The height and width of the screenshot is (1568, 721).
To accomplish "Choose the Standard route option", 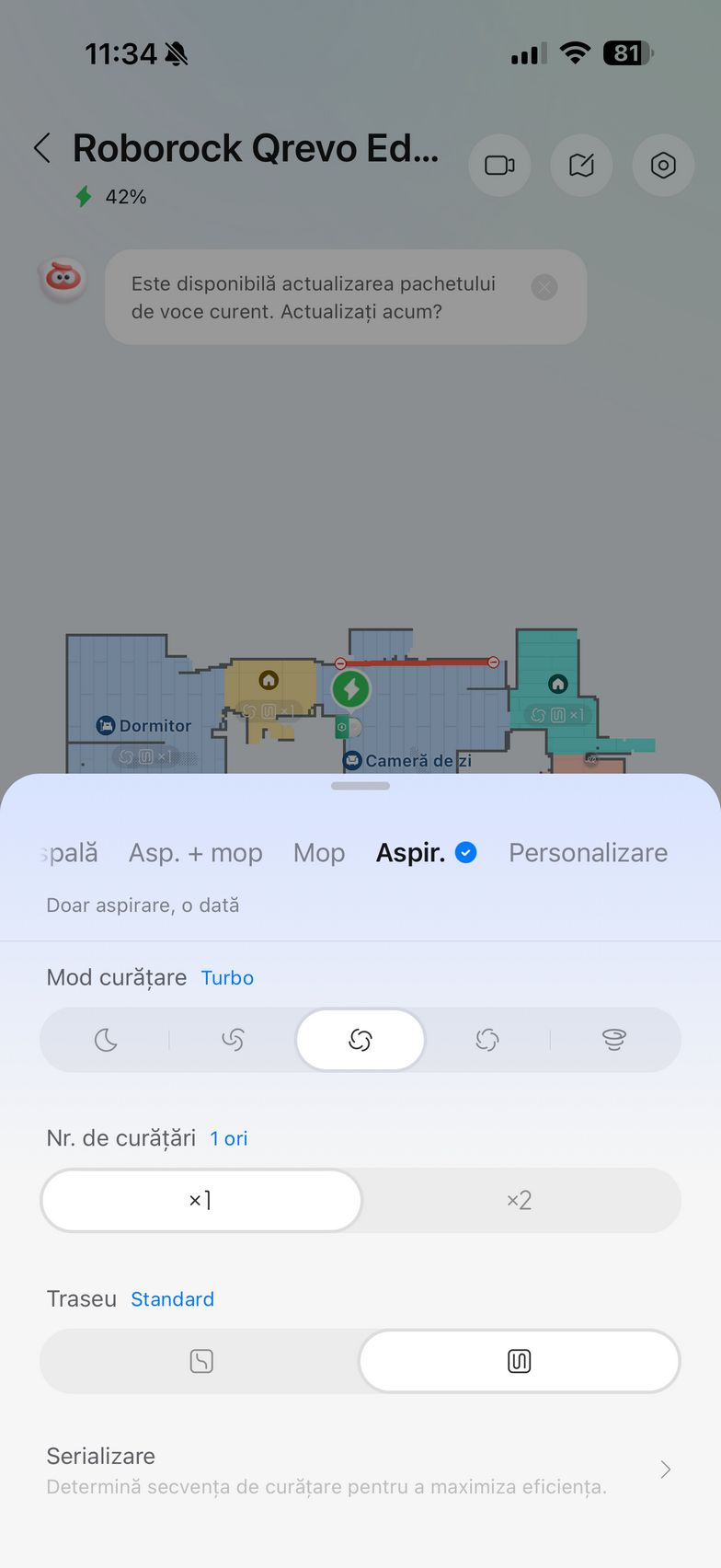I will click(x=520, y=1361).
